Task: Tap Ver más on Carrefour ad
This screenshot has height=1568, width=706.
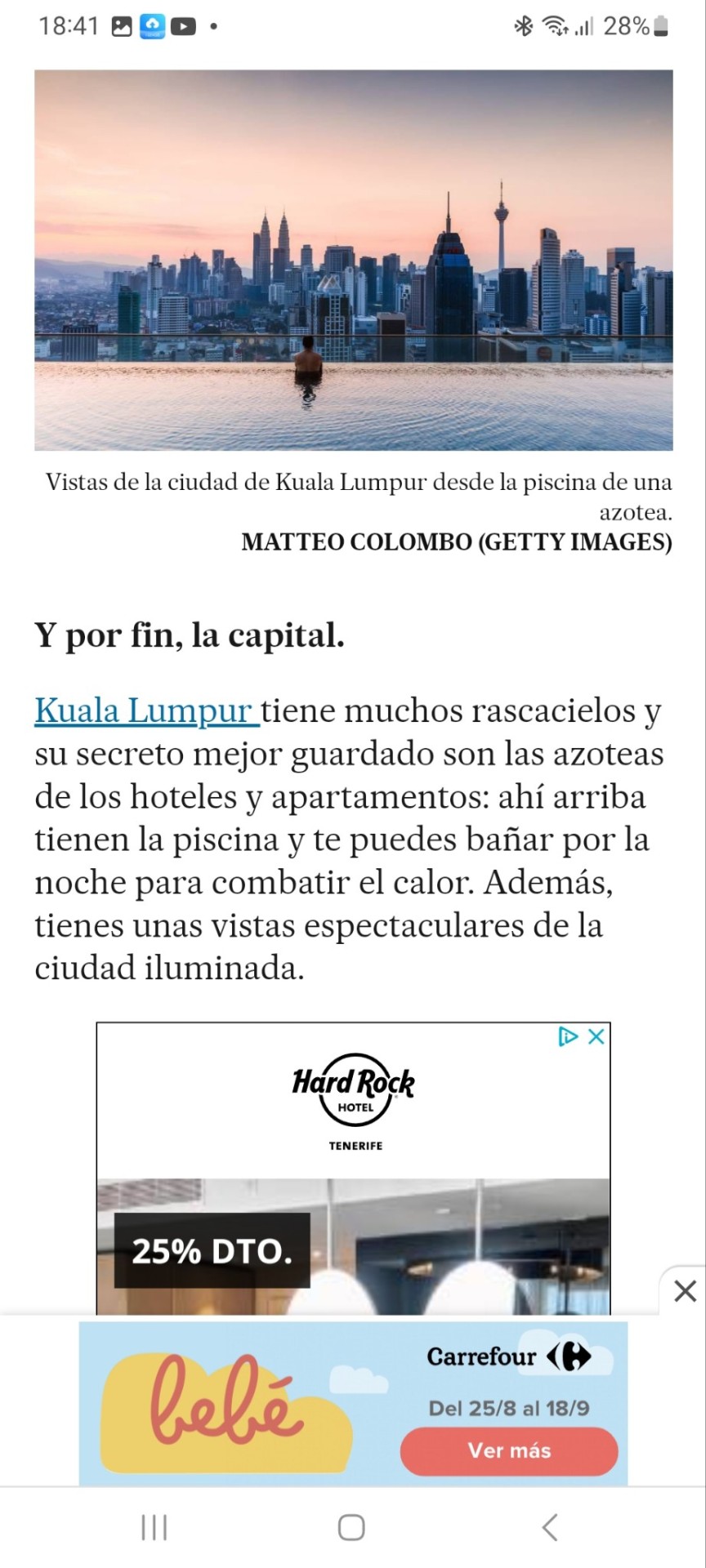Action: 508,1450
